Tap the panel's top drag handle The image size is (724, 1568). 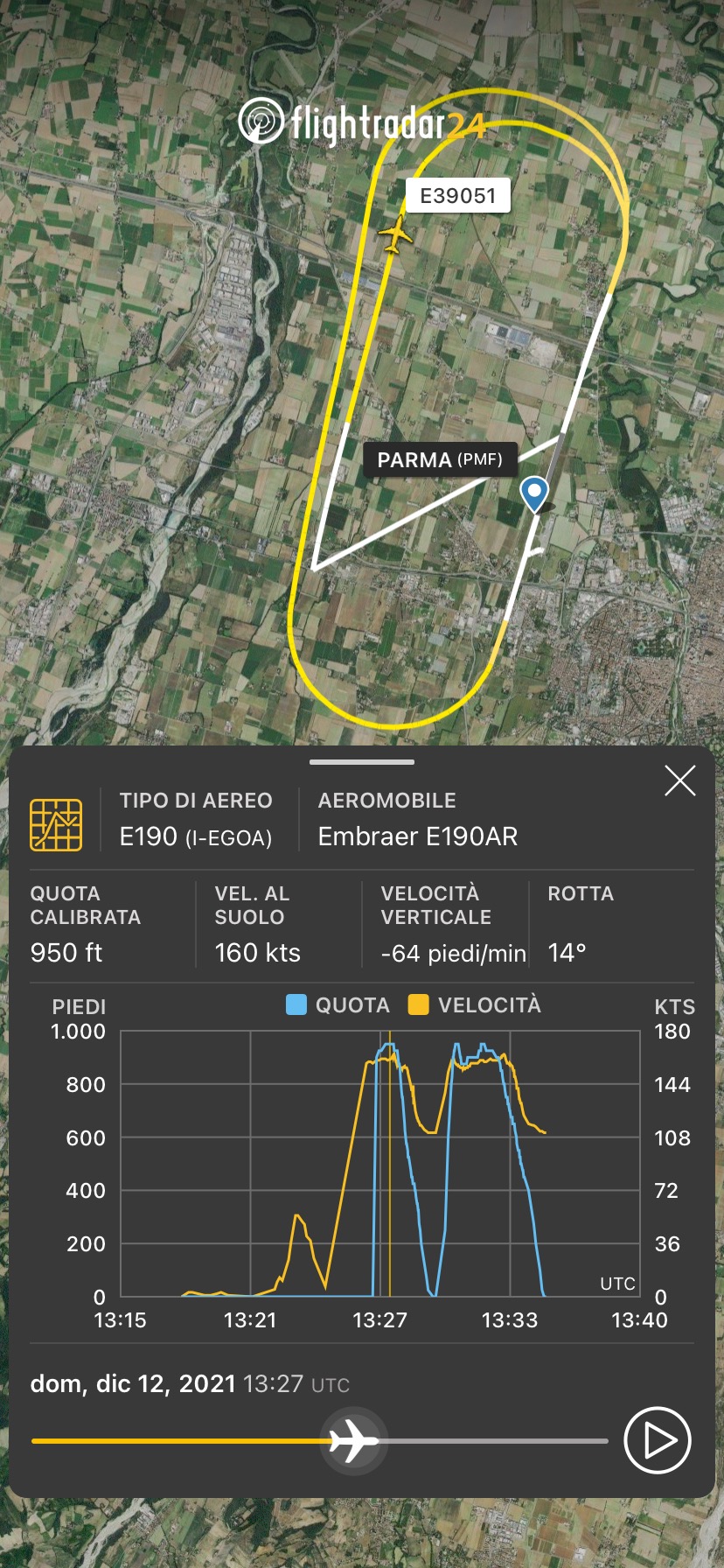361,762
